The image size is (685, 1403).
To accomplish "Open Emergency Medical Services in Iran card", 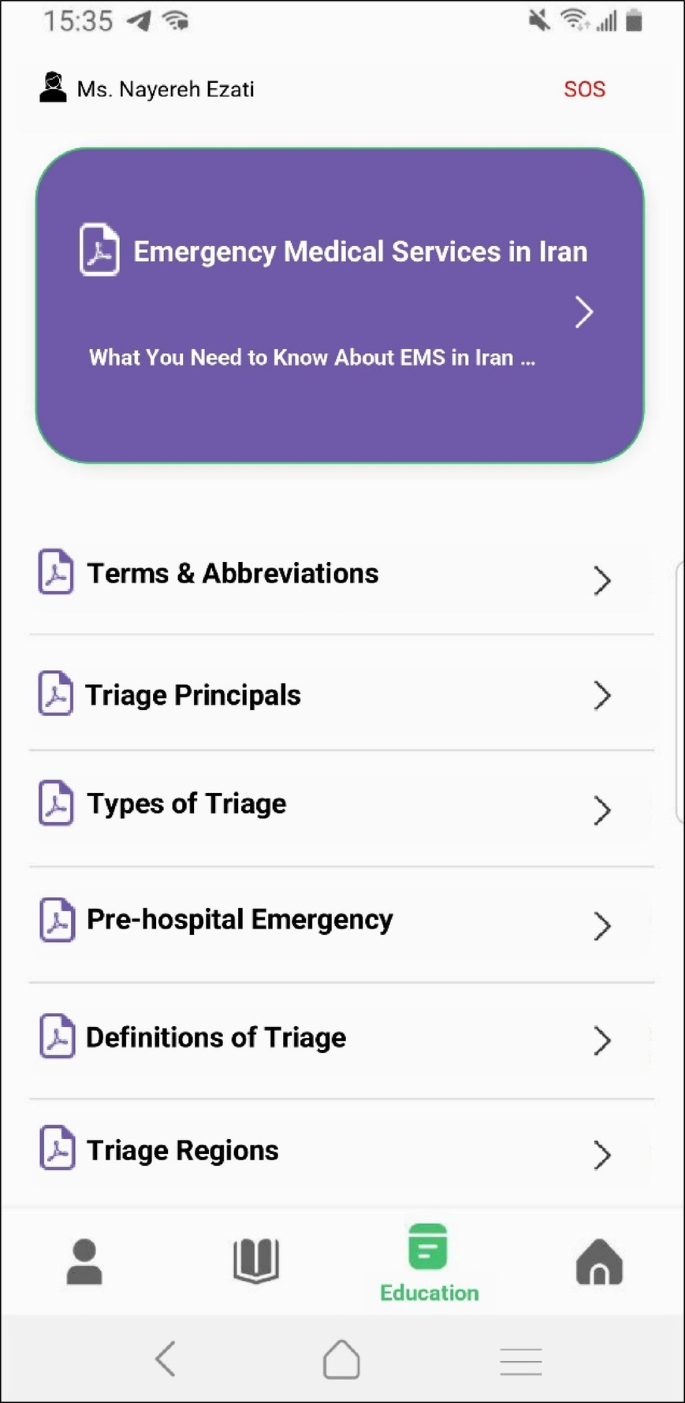I will tap(340, 305).
